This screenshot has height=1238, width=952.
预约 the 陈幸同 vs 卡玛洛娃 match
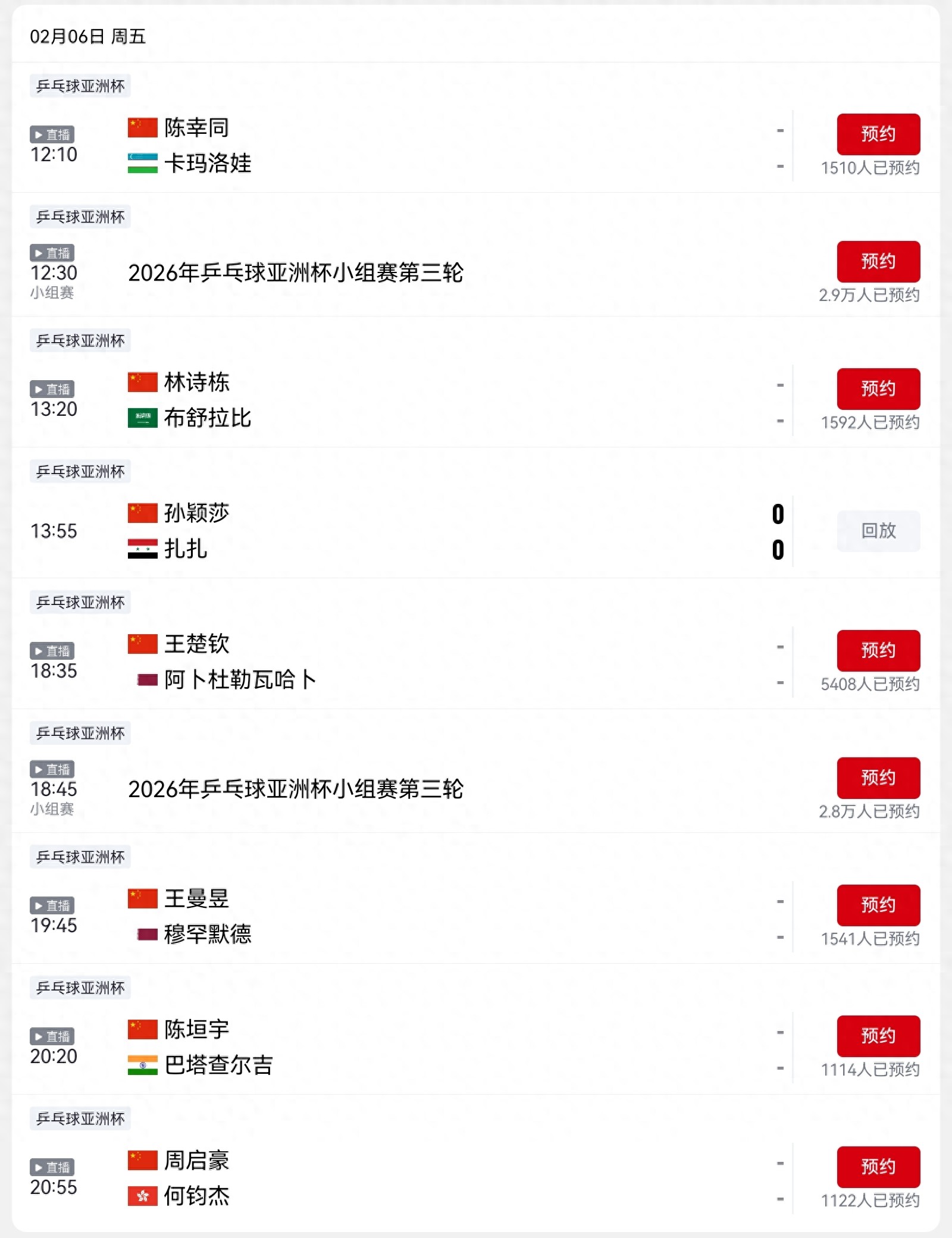click(878, 133)
